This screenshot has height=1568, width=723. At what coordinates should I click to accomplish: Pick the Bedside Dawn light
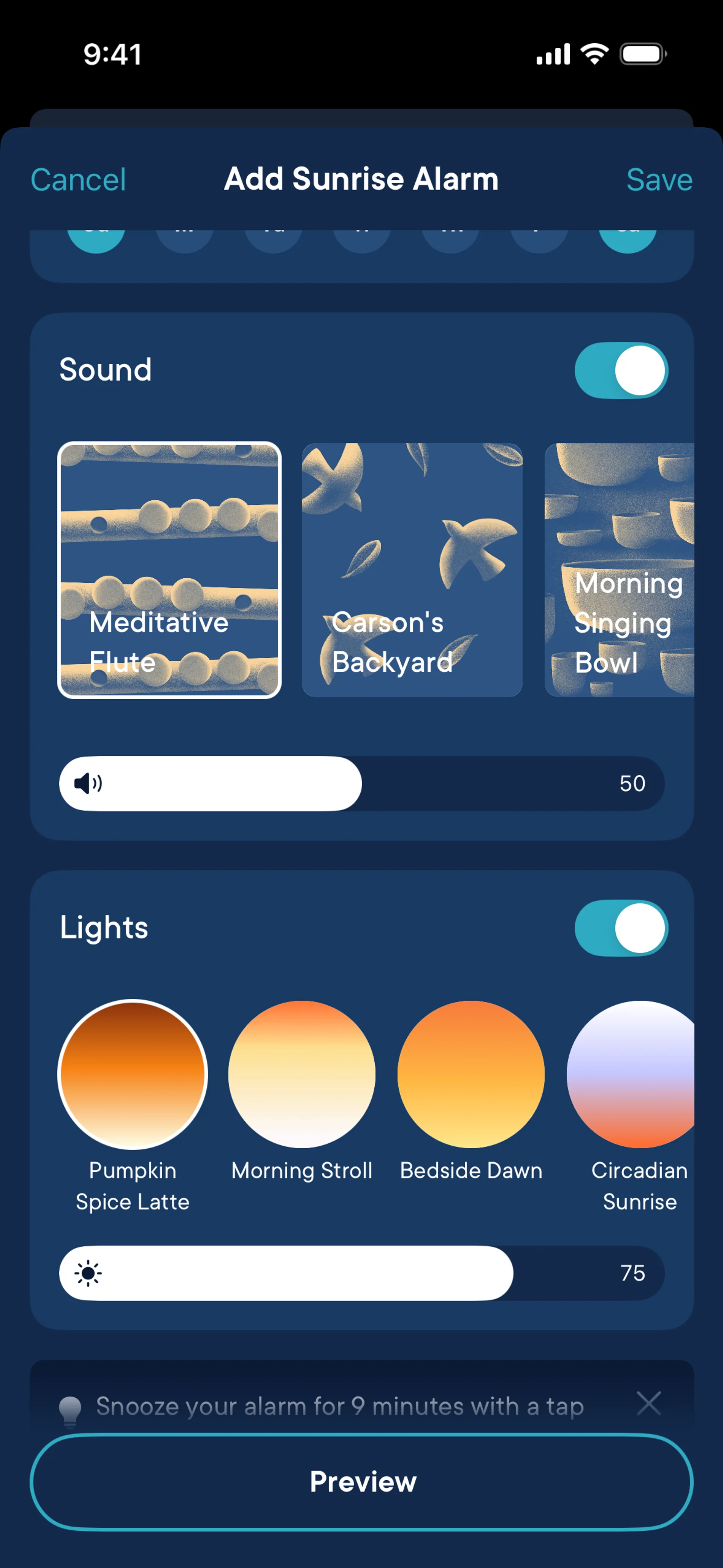(x=470, y=1074)
